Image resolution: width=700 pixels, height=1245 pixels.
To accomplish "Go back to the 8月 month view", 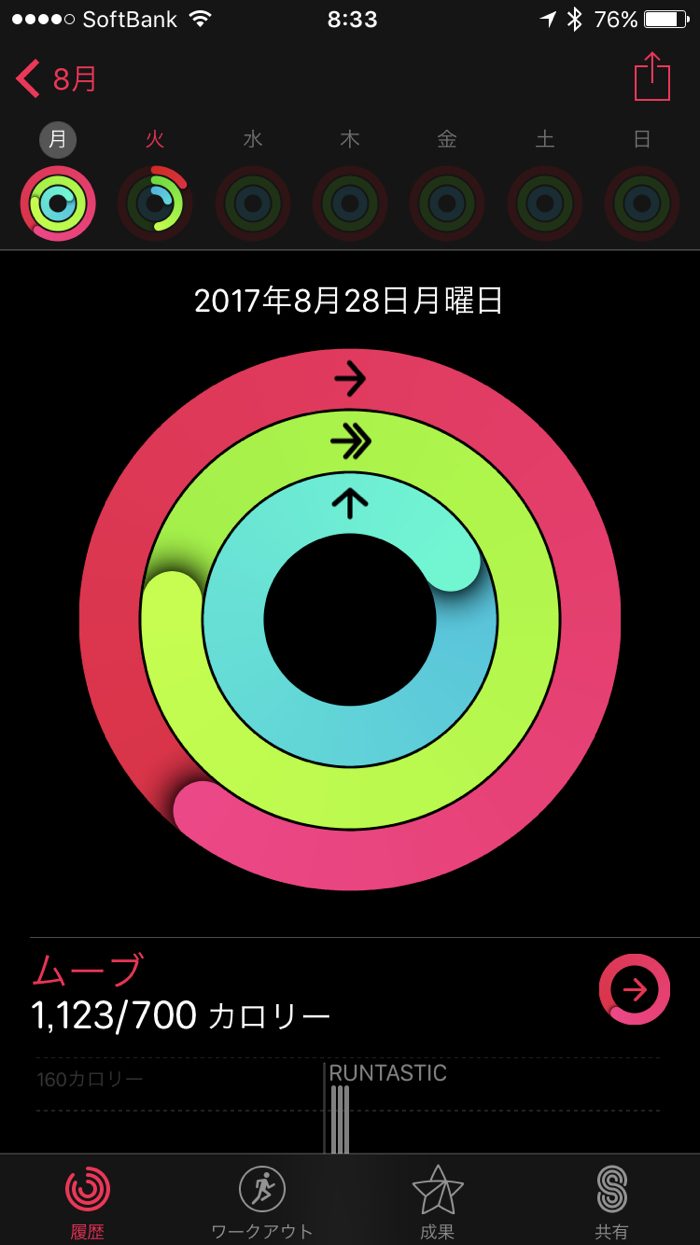I will point(57,78).
